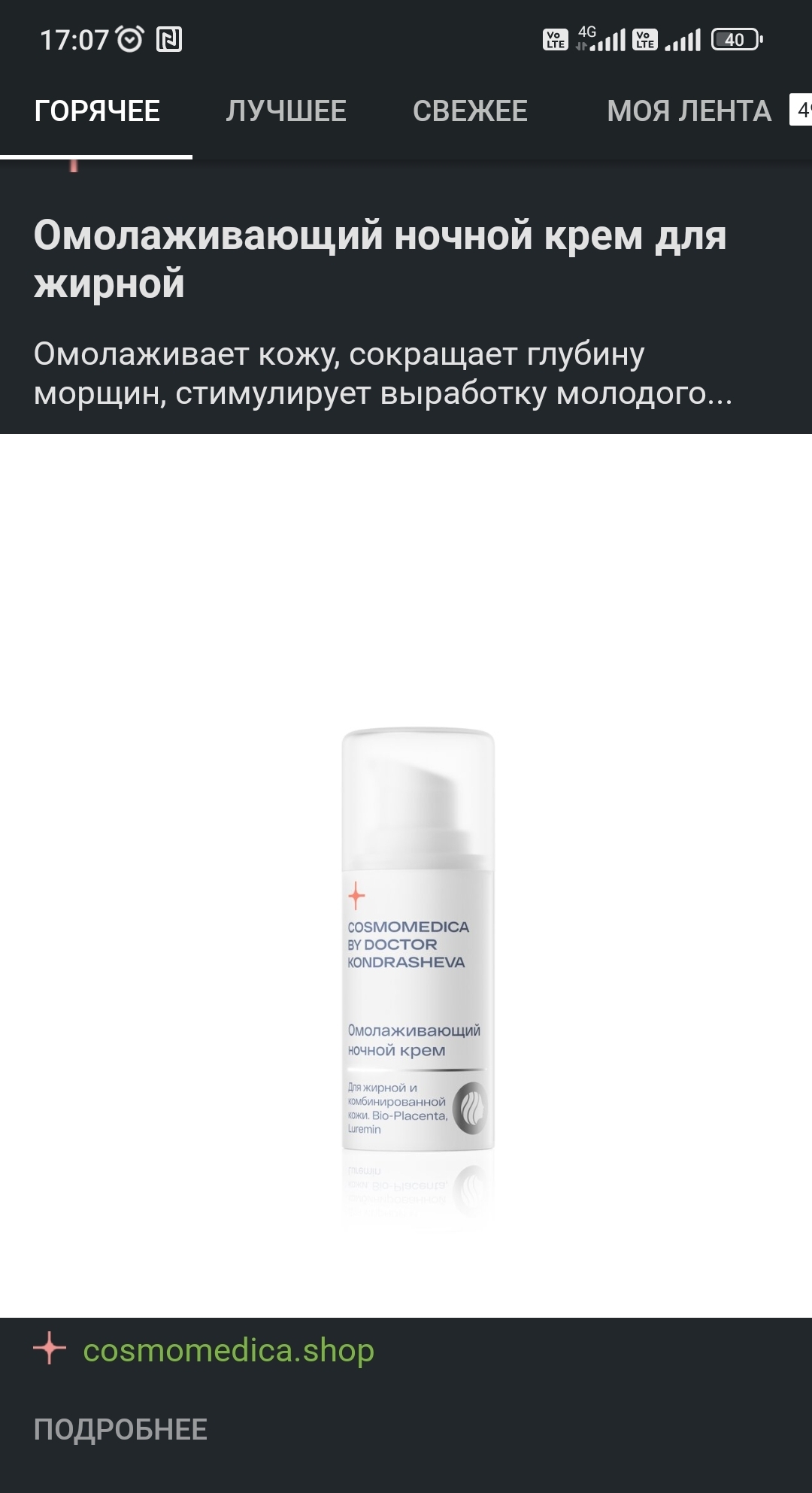Image resolution: width=812 pixels, height=1493 pixels.
Task: Open the night cream product image
Action: [x=417, y=940]
